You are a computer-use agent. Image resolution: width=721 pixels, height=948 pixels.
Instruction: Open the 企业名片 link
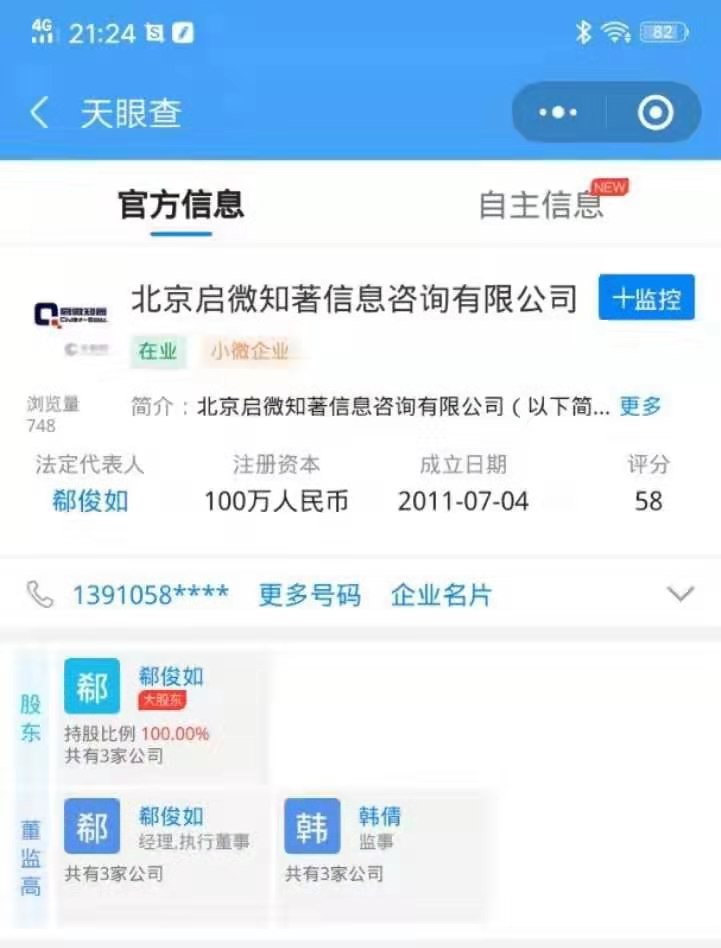441,595
